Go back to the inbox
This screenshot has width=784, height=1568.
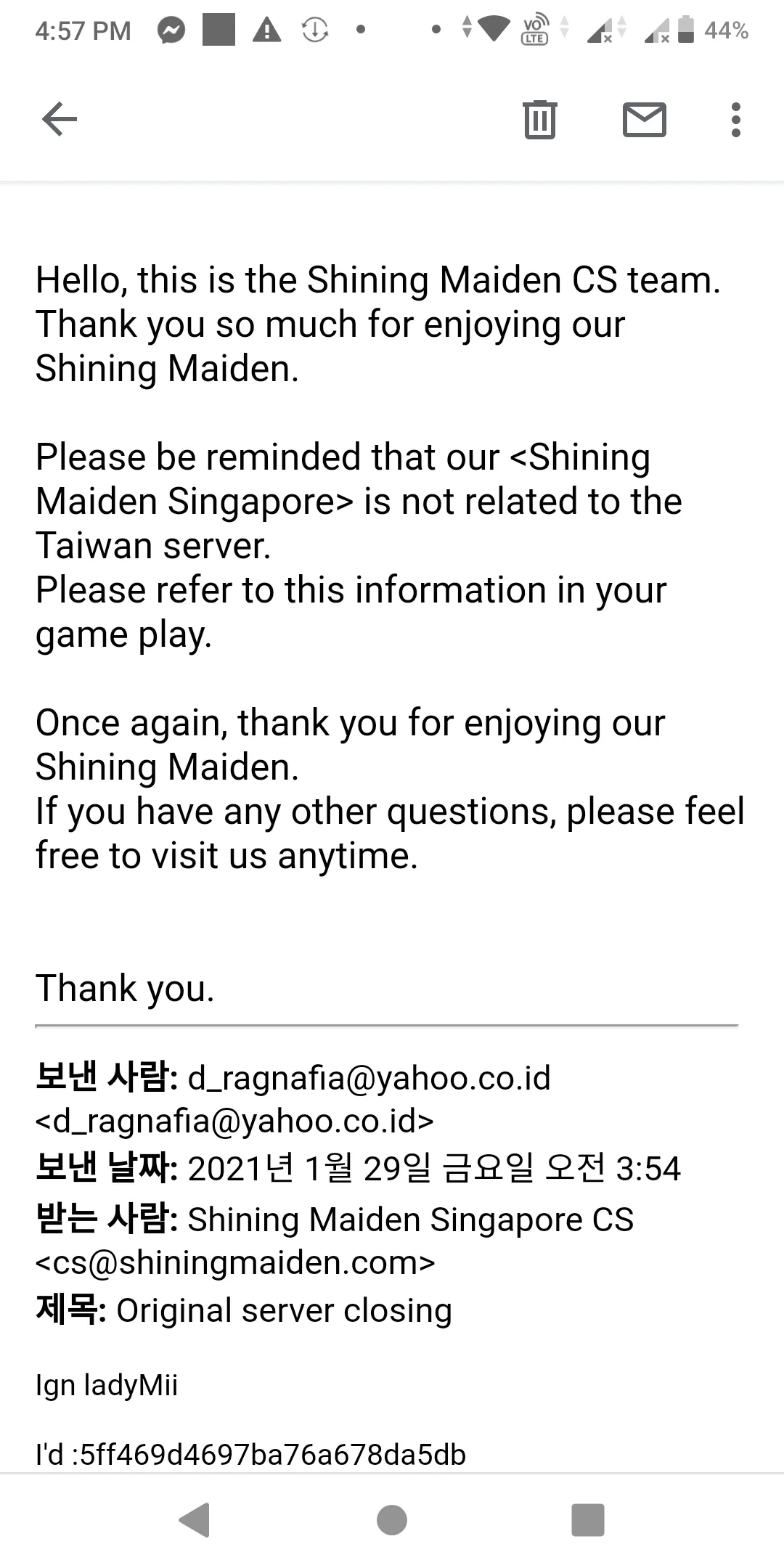click(x=60, y=119)
